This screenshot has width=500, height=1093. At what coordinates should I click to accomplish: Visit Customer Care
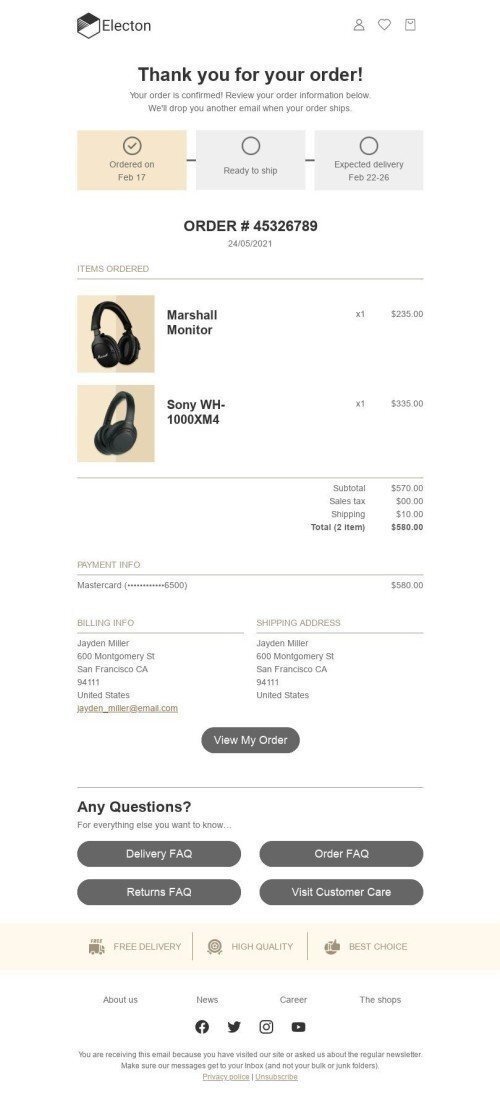coord(341,892)
